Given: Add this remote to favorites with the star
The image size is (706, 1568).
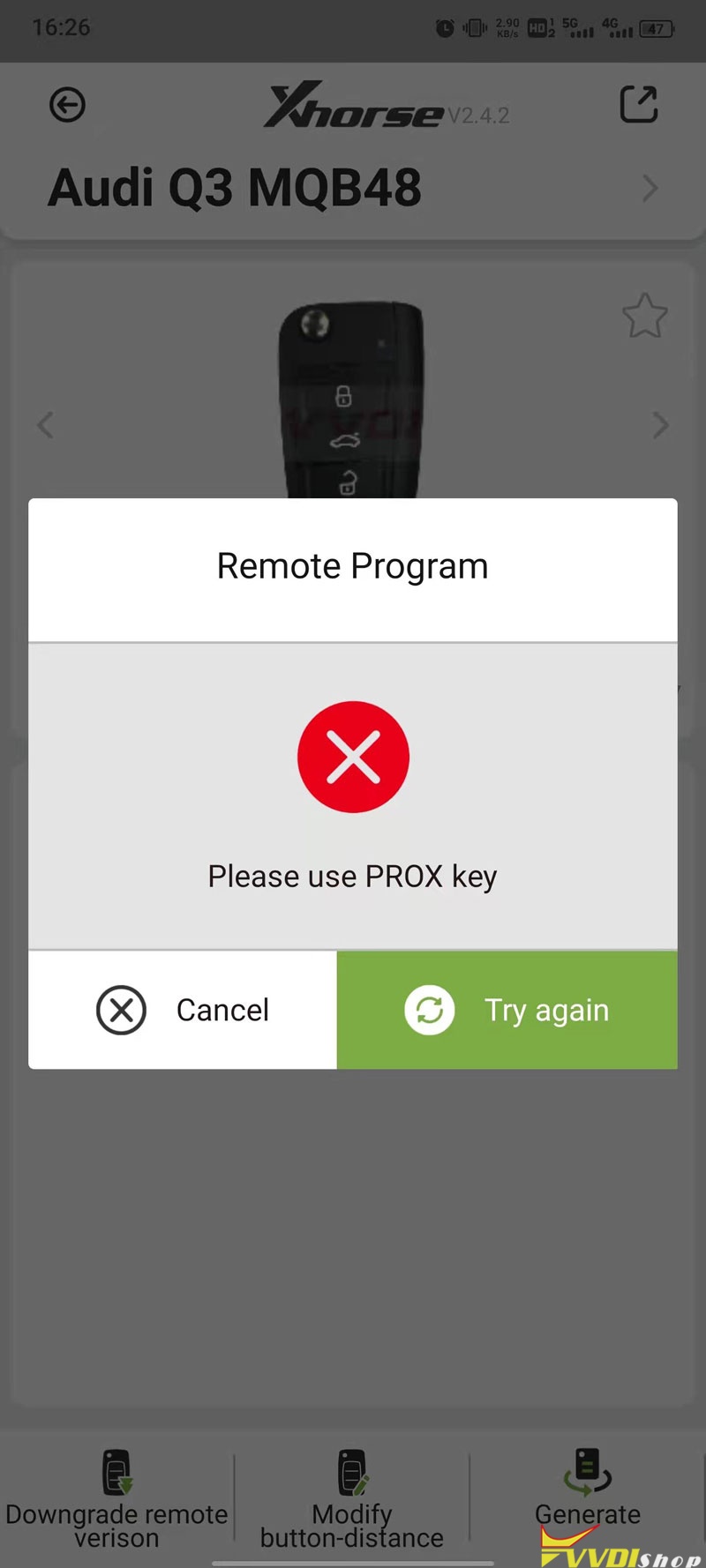Looking at the screenshot, I should point(644,316).
